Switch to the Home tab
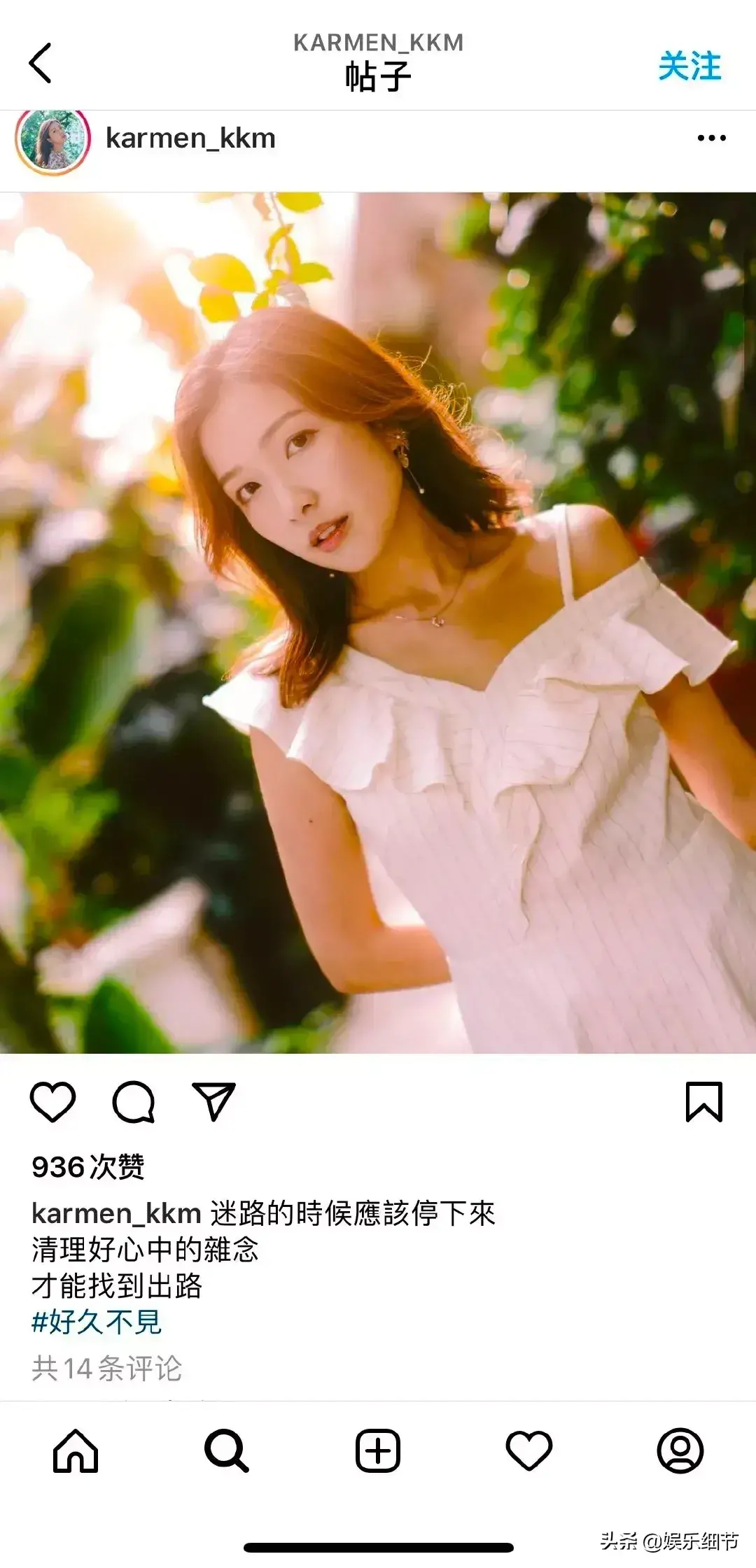756x1568 pixels. [x=76, y=1451]
